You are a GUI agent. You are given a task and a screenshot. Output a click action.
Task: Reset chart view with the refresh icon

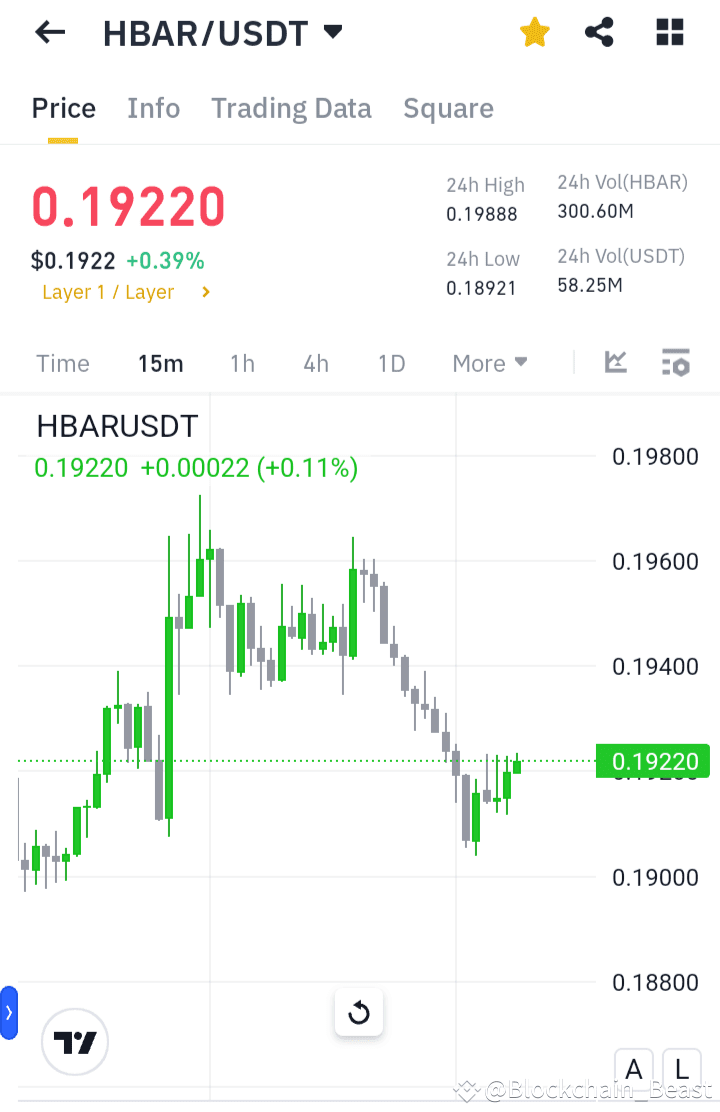point(359,1012)
